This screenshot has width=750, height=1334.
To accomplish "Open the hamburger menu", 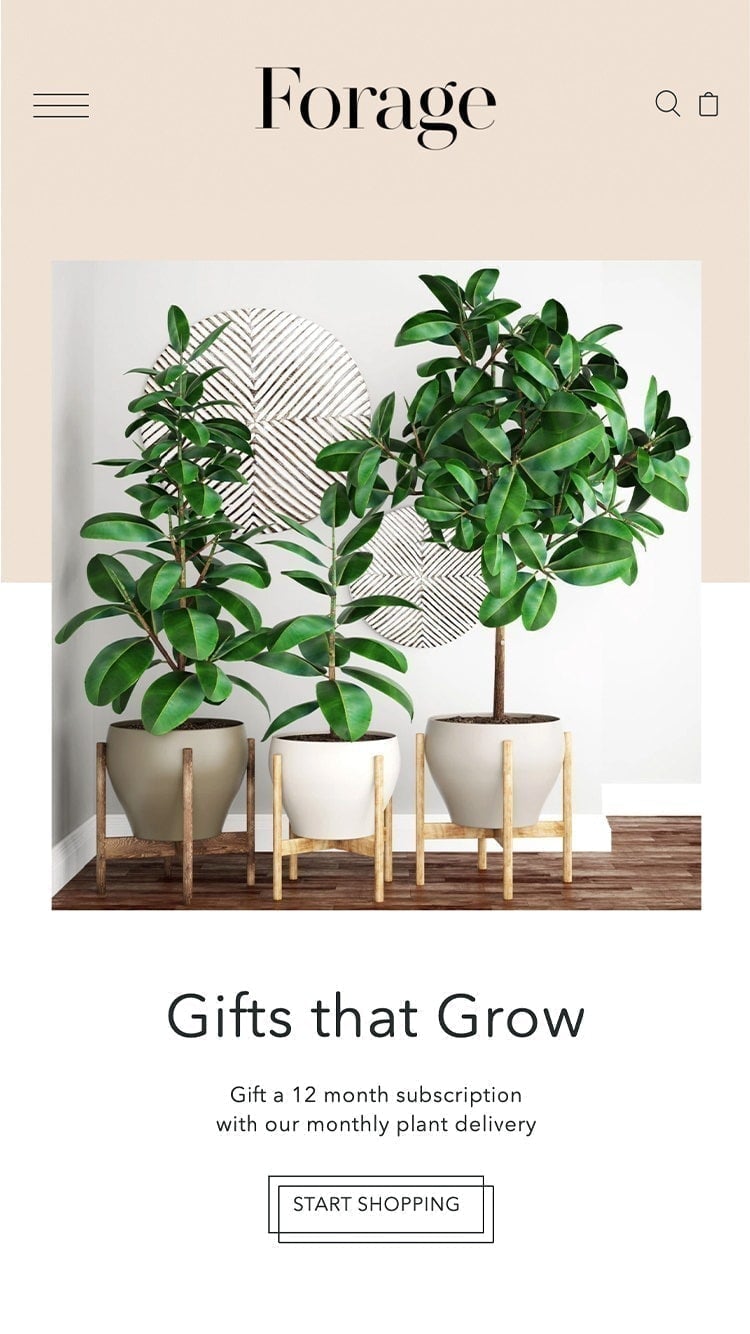I will (61, 105).
